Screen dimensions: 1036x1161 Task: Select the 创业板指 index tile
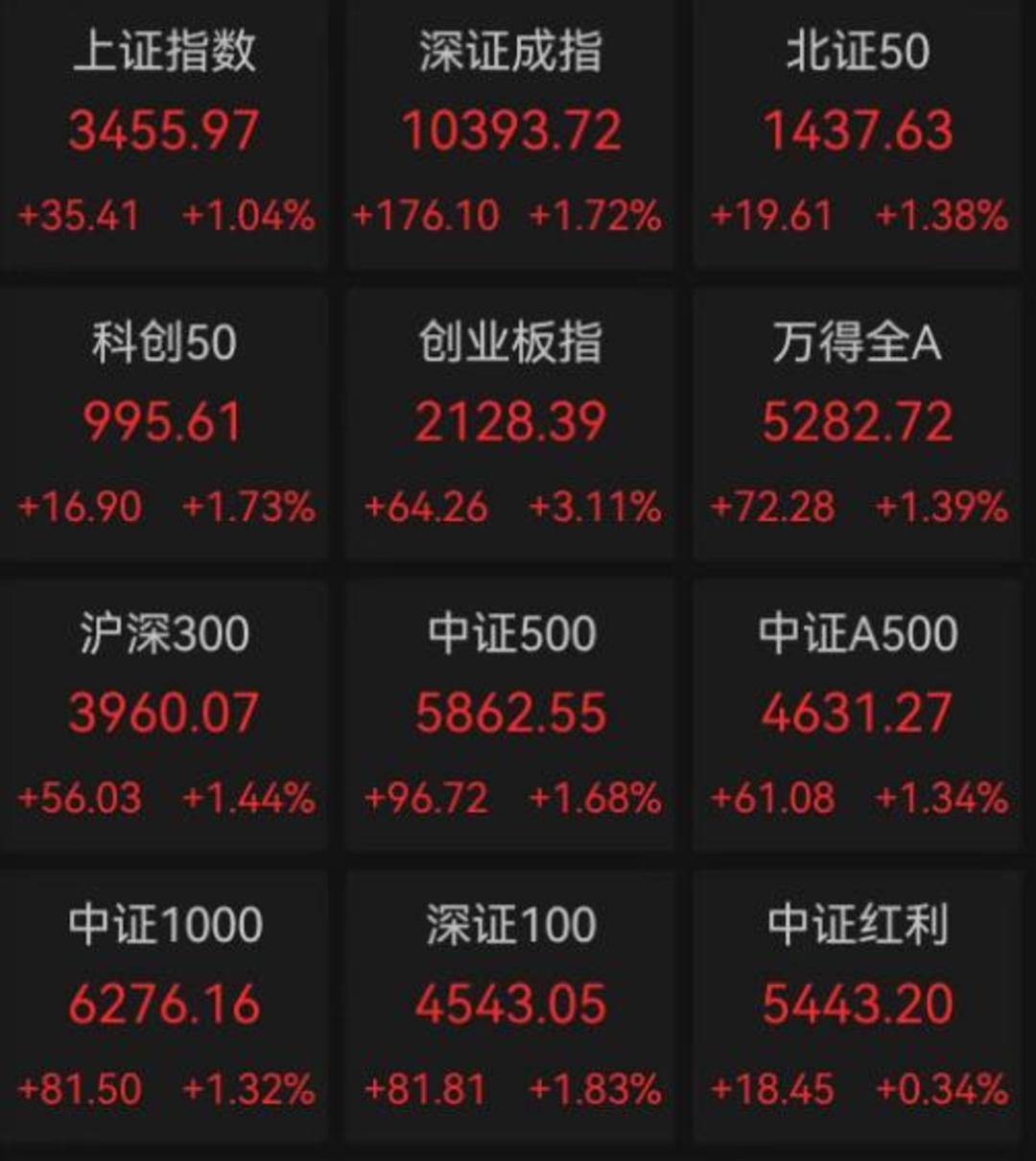pos(510,423)
